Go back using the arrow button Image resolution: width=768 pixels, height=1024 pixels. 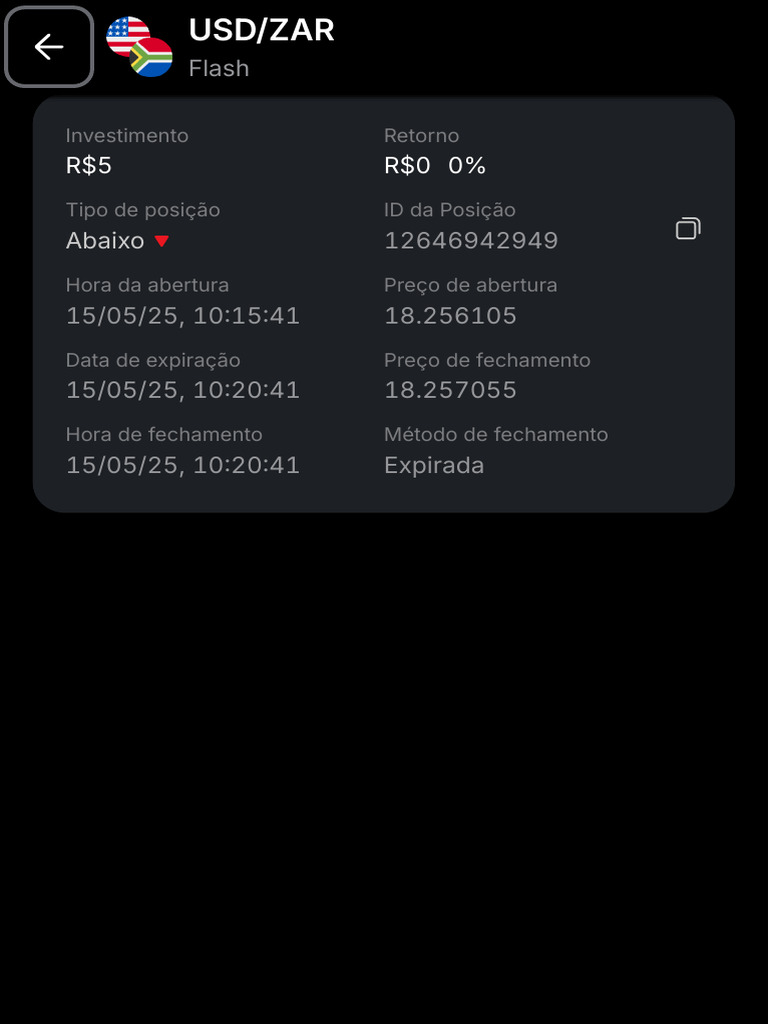pyautogui.click(x=49, y=47)
